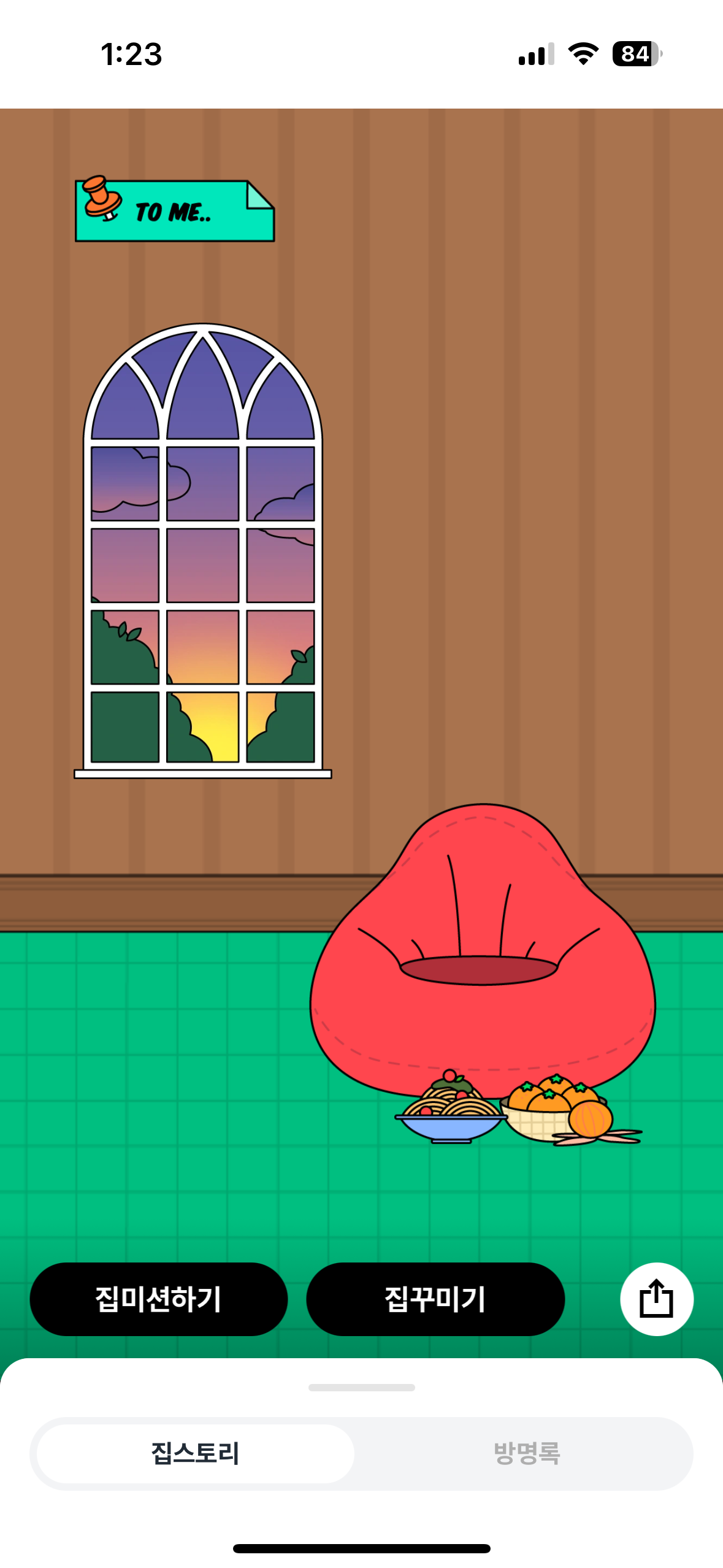Open 집꾸미기 to decorate the house
Image resolution: width=723 pixels, height=1568 pixels.
[x=435, y=1299]
